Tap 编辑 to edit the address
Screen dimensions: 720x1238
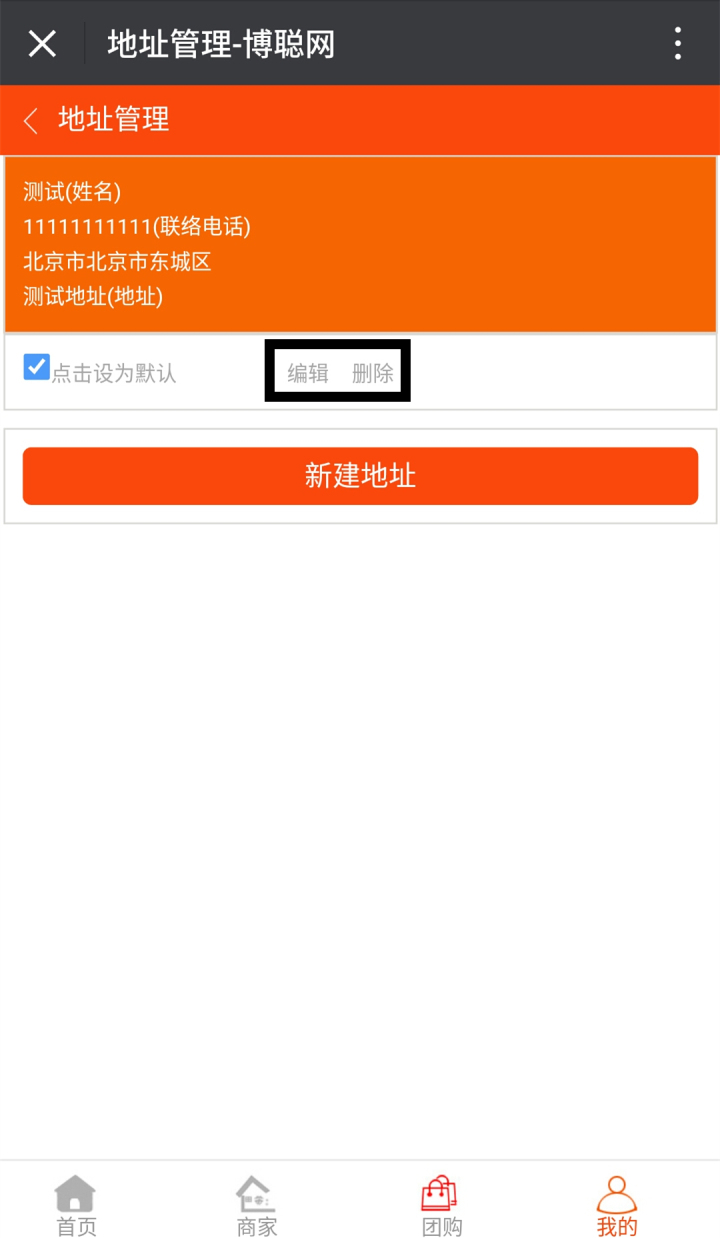point(308,373)
